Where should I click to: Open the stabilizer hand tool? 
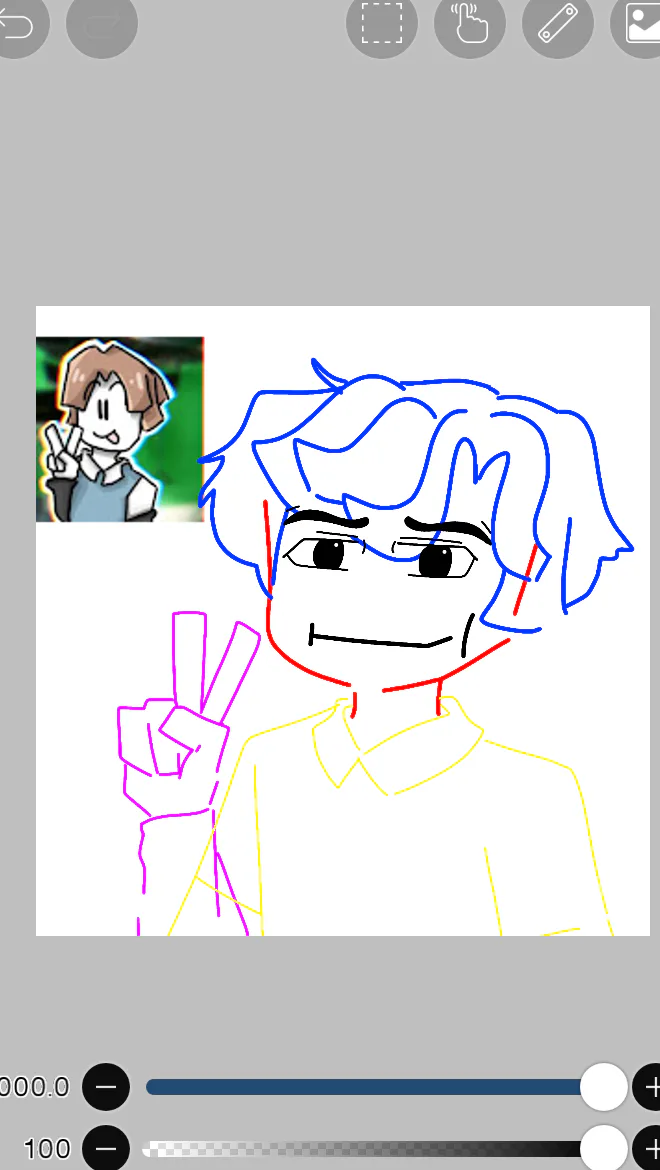pos(470,24)
